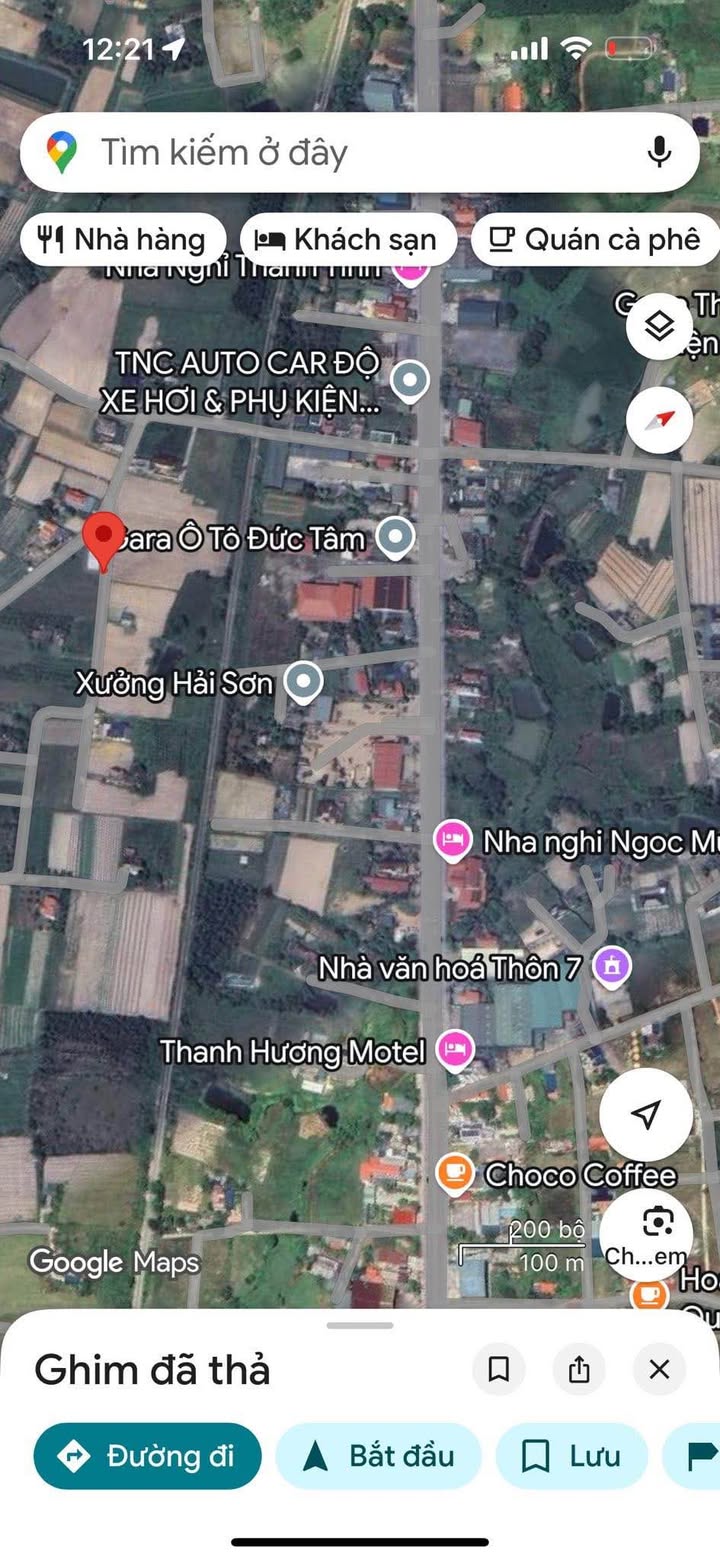Open the camera lens search button
The image size is (720, 1560).
(x=658, y=1230)
